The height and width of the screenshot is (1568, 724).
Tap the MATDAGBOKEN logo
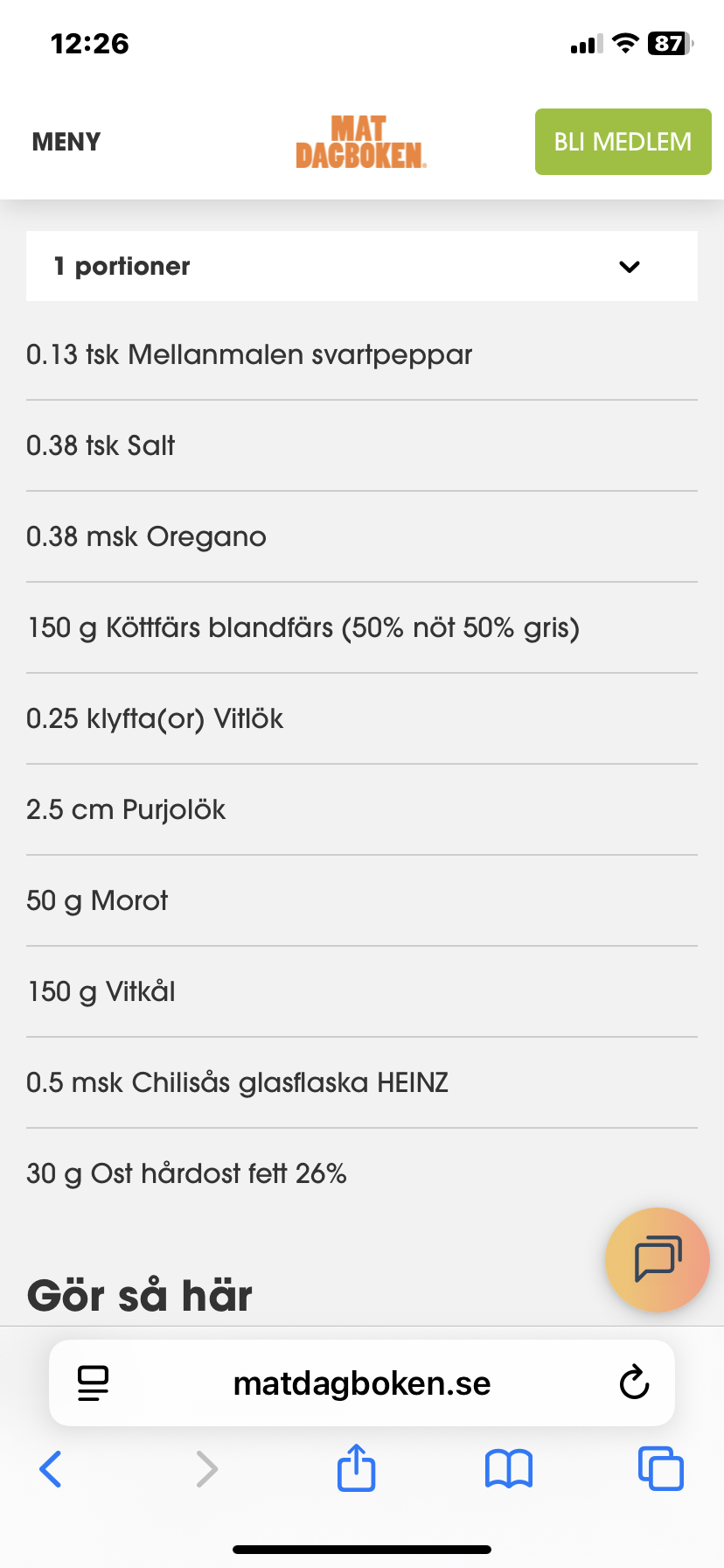click(359, 142)
